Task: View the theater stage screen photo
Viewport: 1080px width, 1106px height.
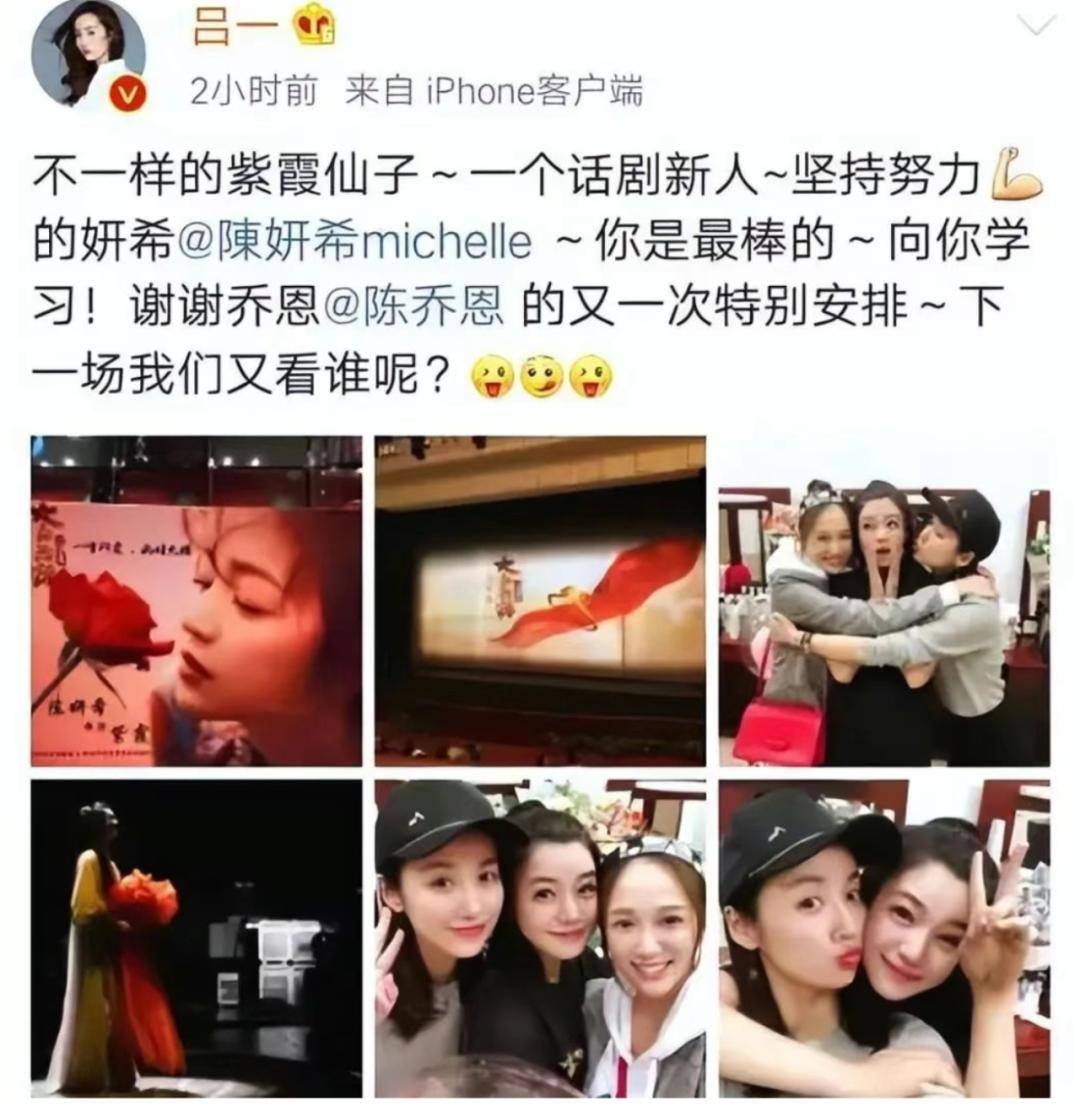Action: coord(540,601)
